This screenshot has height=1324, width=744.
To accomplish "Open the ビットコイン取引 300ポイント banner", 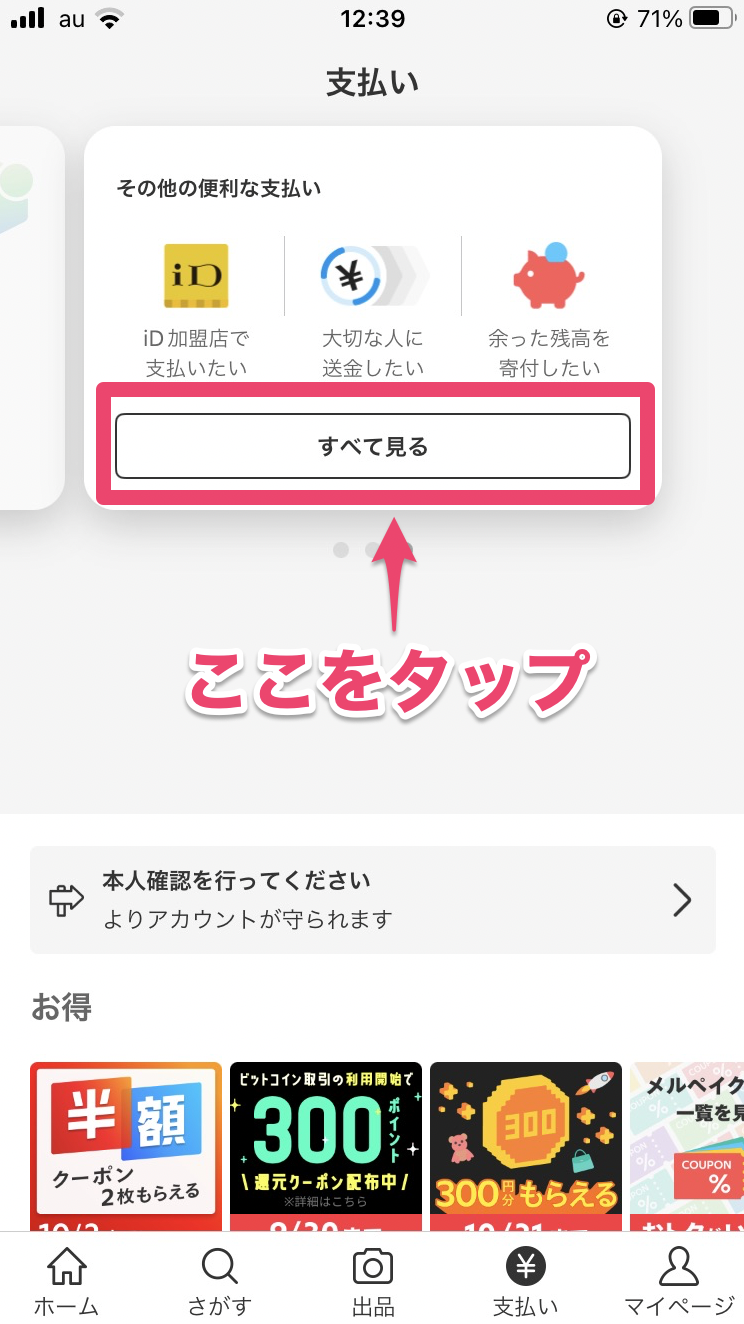I will (x=326, y=1146).
